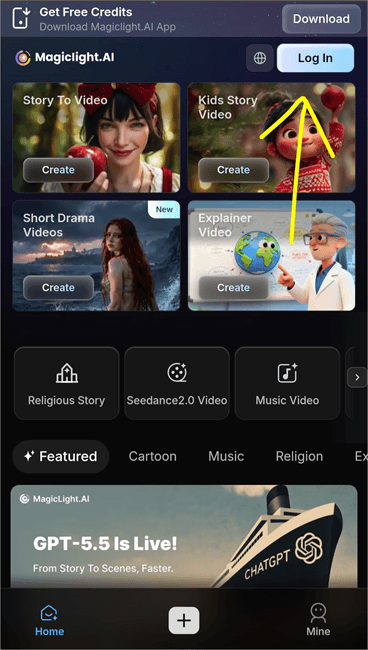Open the Seedance2.0 Video tool

tap(177, 383)
